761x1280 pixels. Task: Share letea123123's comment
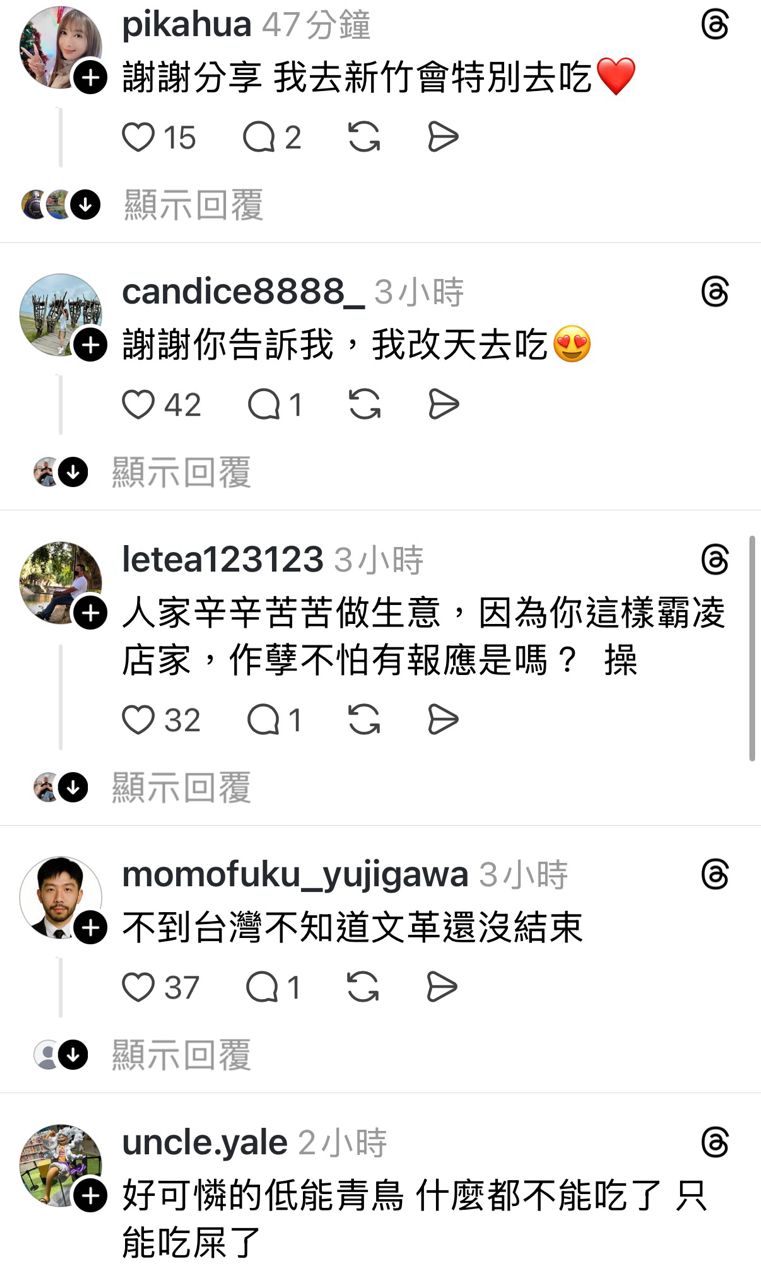[x=443, y=720]
